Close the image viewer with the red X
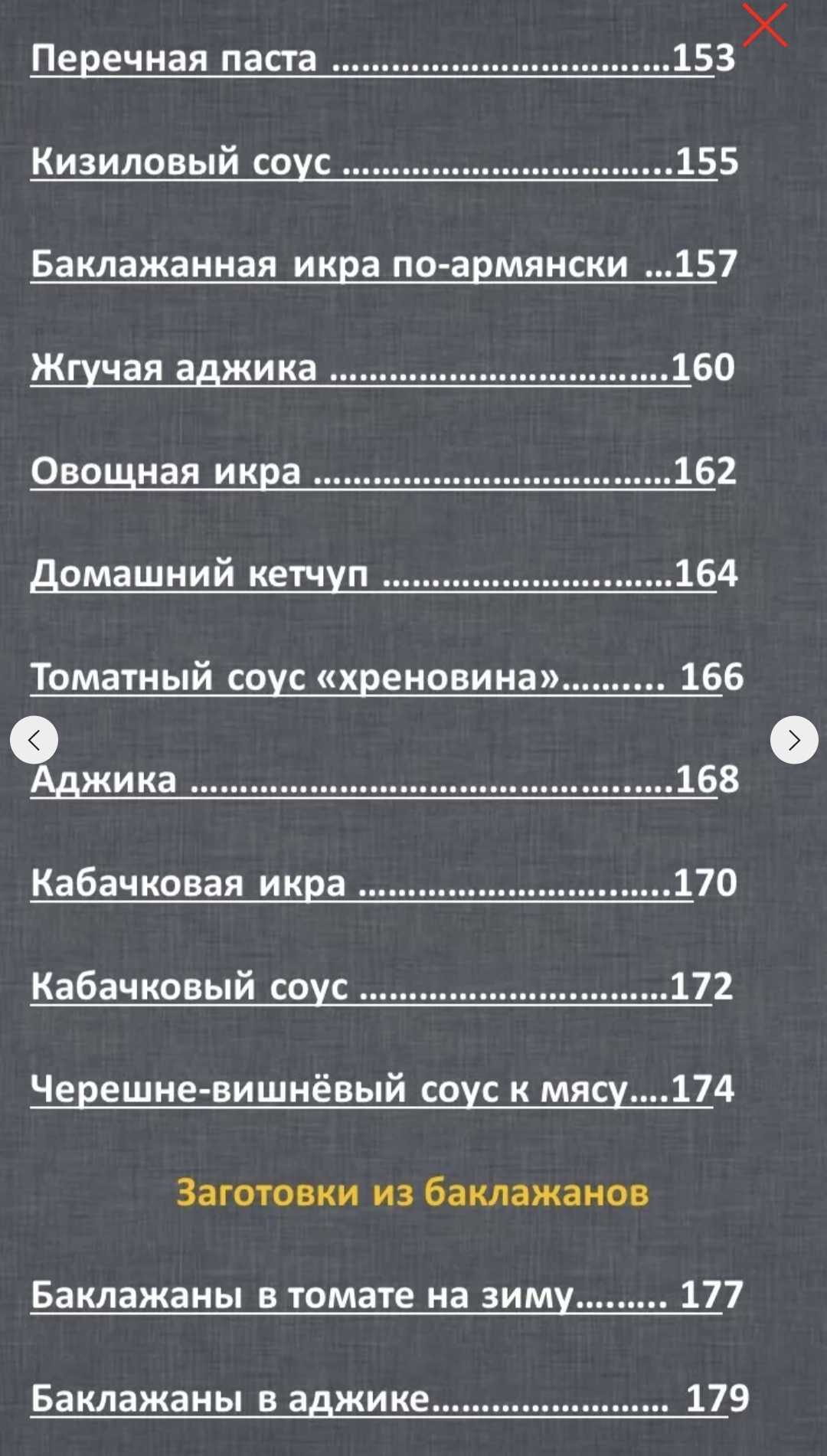Screen dimensions: 827x1456 pyautogui.click(x=765, y=25)
